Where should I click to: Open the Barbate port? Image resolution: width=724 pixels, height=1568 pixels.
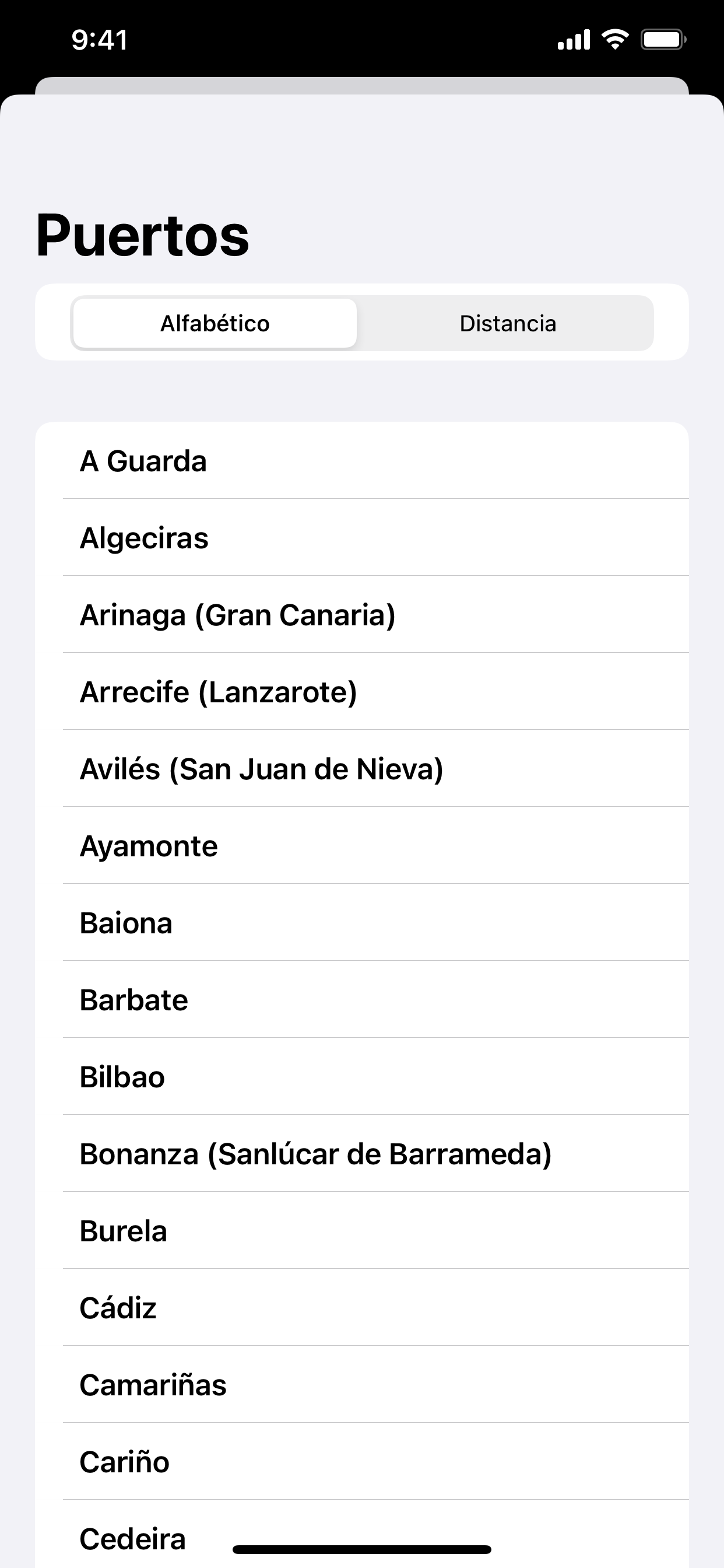pos(362,999)
